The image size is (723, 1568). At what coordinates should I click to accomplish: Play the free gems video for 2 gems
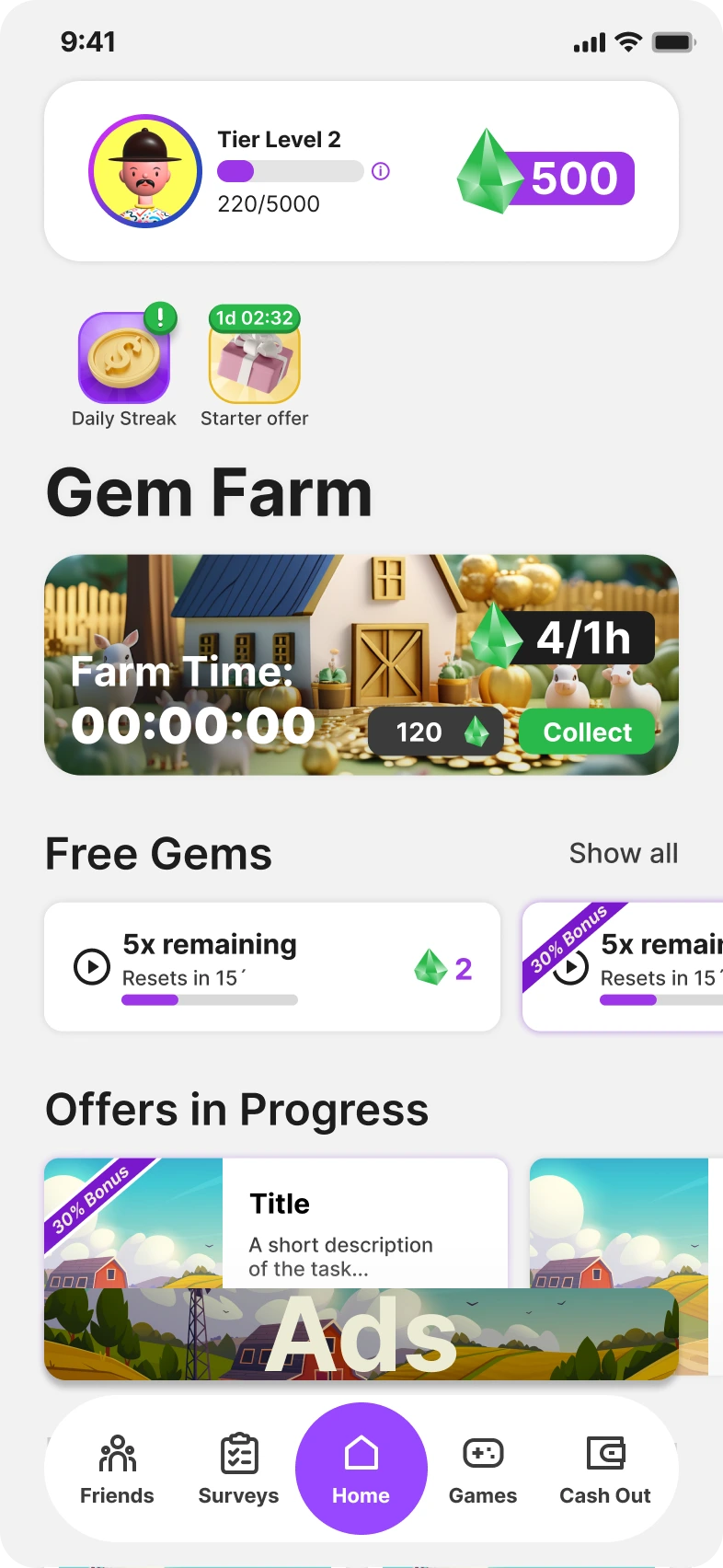click(x=92, y=967)
